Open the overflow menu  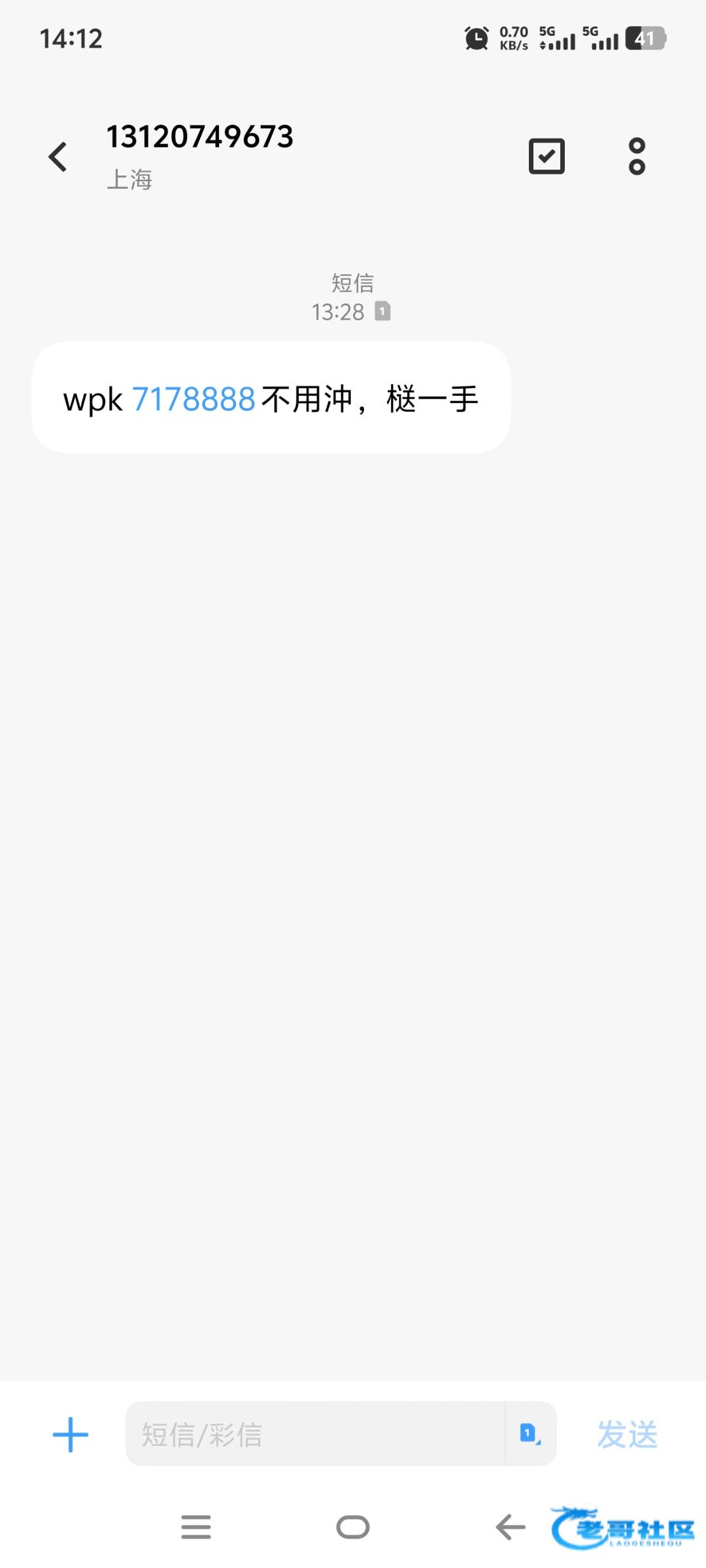pyautogui.click(x=637, y=156)
